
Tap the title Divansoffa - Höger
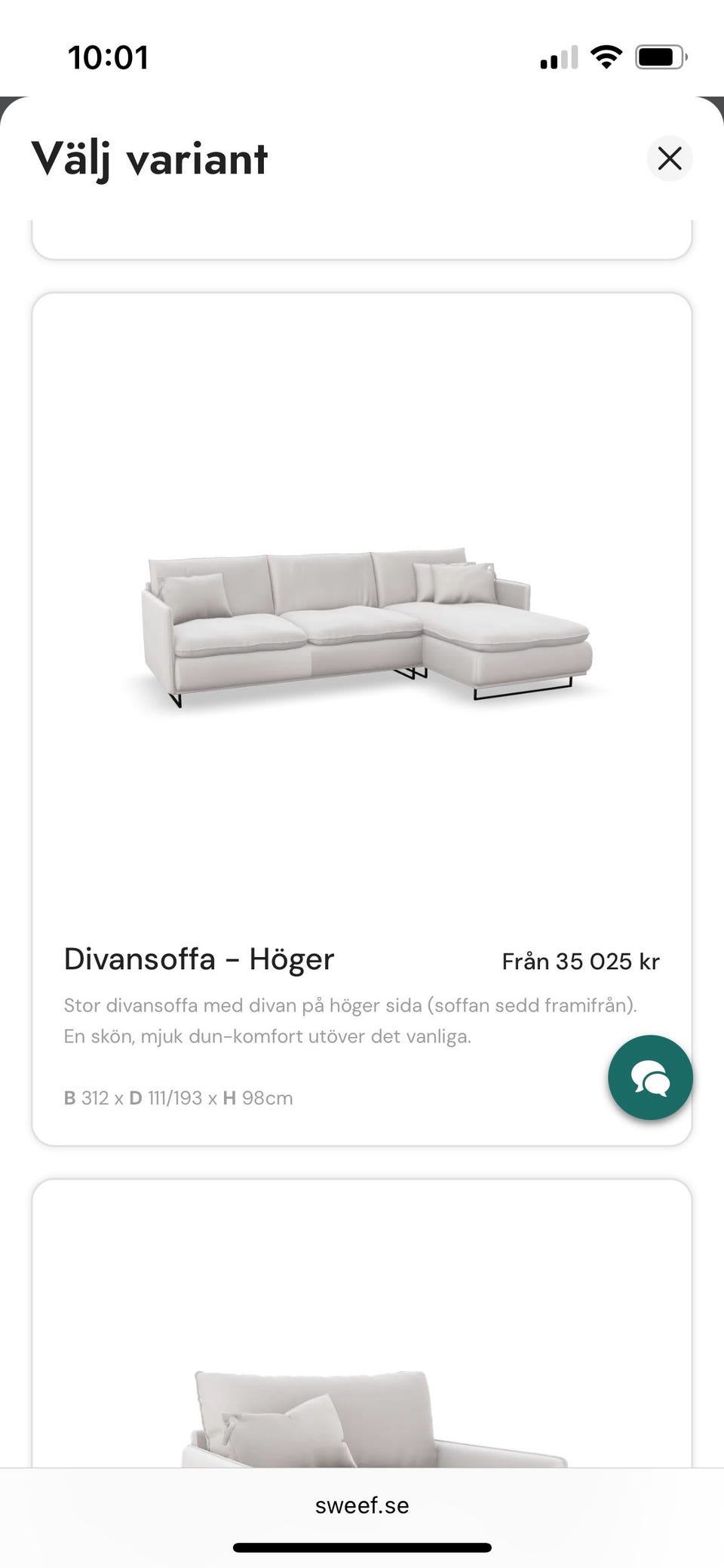coord(198,959)
